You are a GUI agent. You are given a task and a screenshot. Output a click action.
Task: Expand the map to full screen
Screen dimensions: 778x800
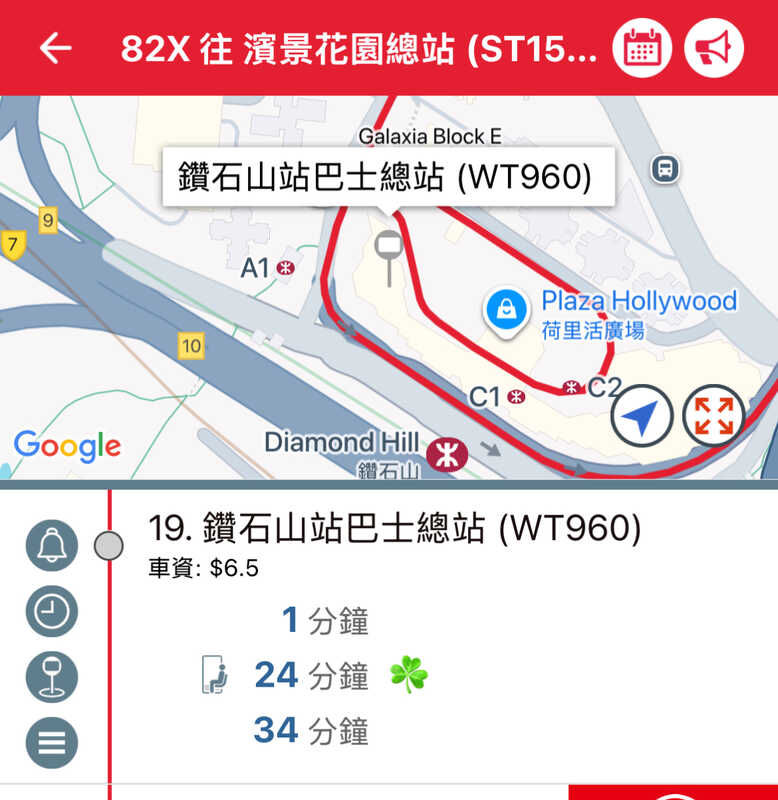[714, 415]
